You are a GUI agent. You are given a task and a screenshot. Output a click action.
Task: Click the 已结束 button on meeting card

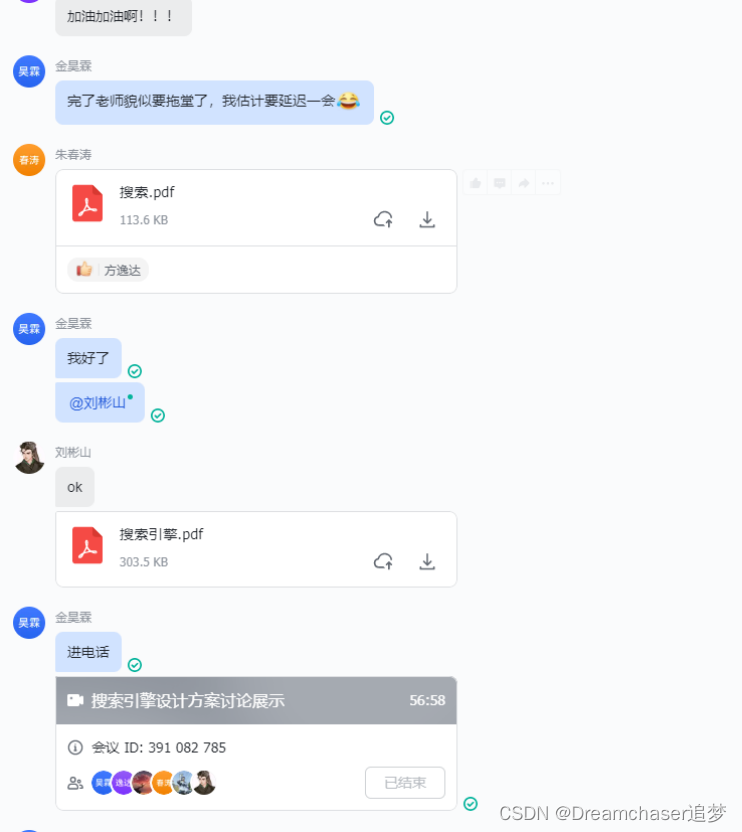pyautogui.click(x=405, y=783)
